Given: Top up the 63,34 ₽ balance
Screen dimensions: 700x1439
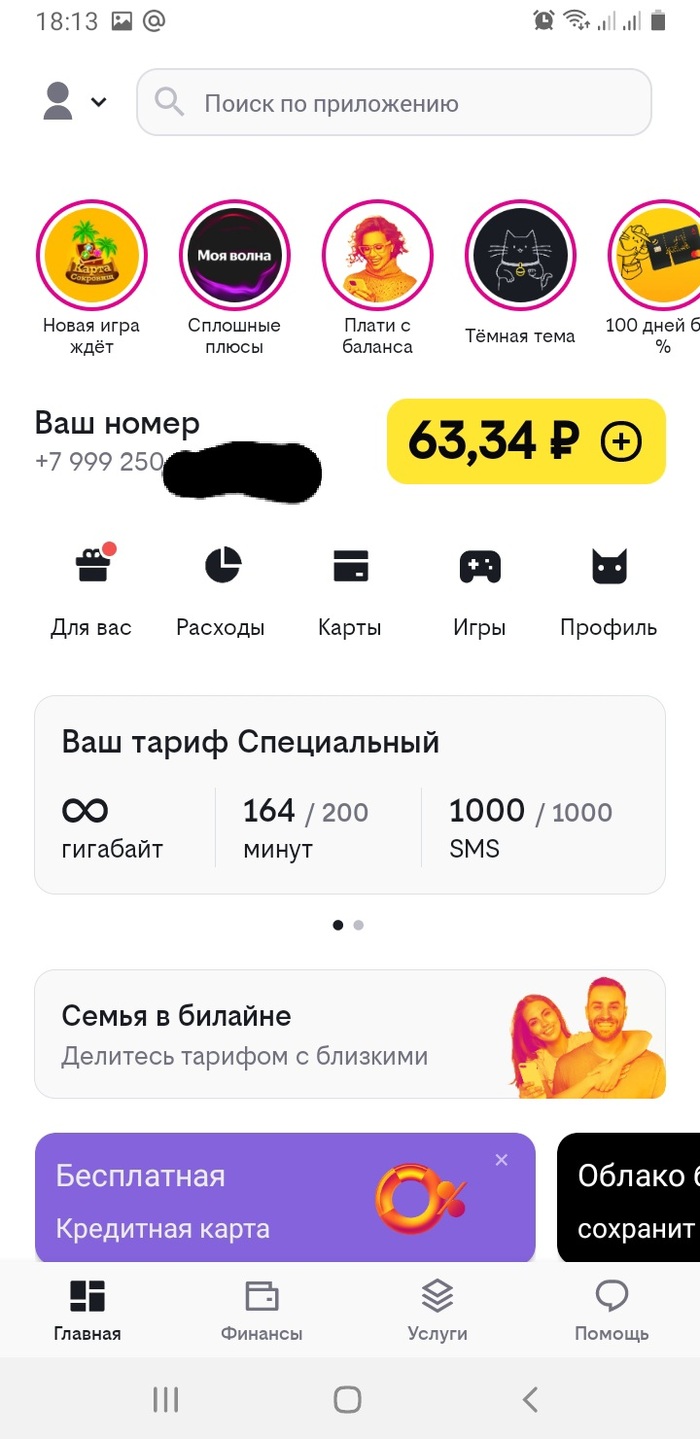Looking at the screenshot, I should [x=621, y=441].
